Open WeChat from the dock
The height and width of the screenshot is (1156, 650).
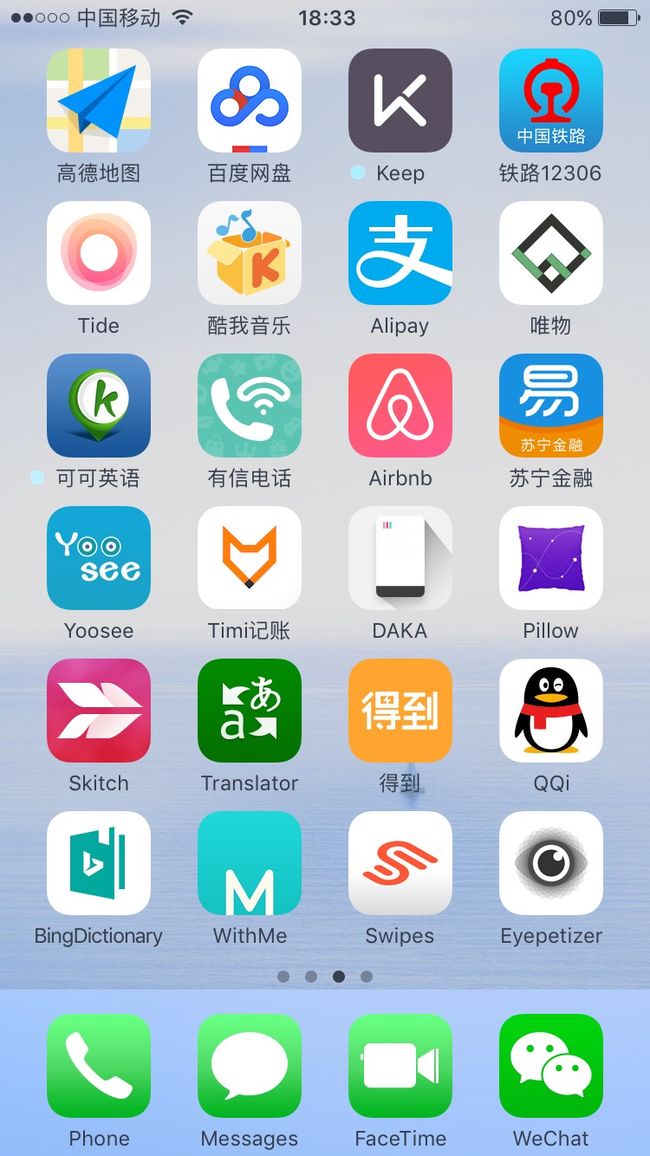pyautogui.click(x=551, y=1065)
